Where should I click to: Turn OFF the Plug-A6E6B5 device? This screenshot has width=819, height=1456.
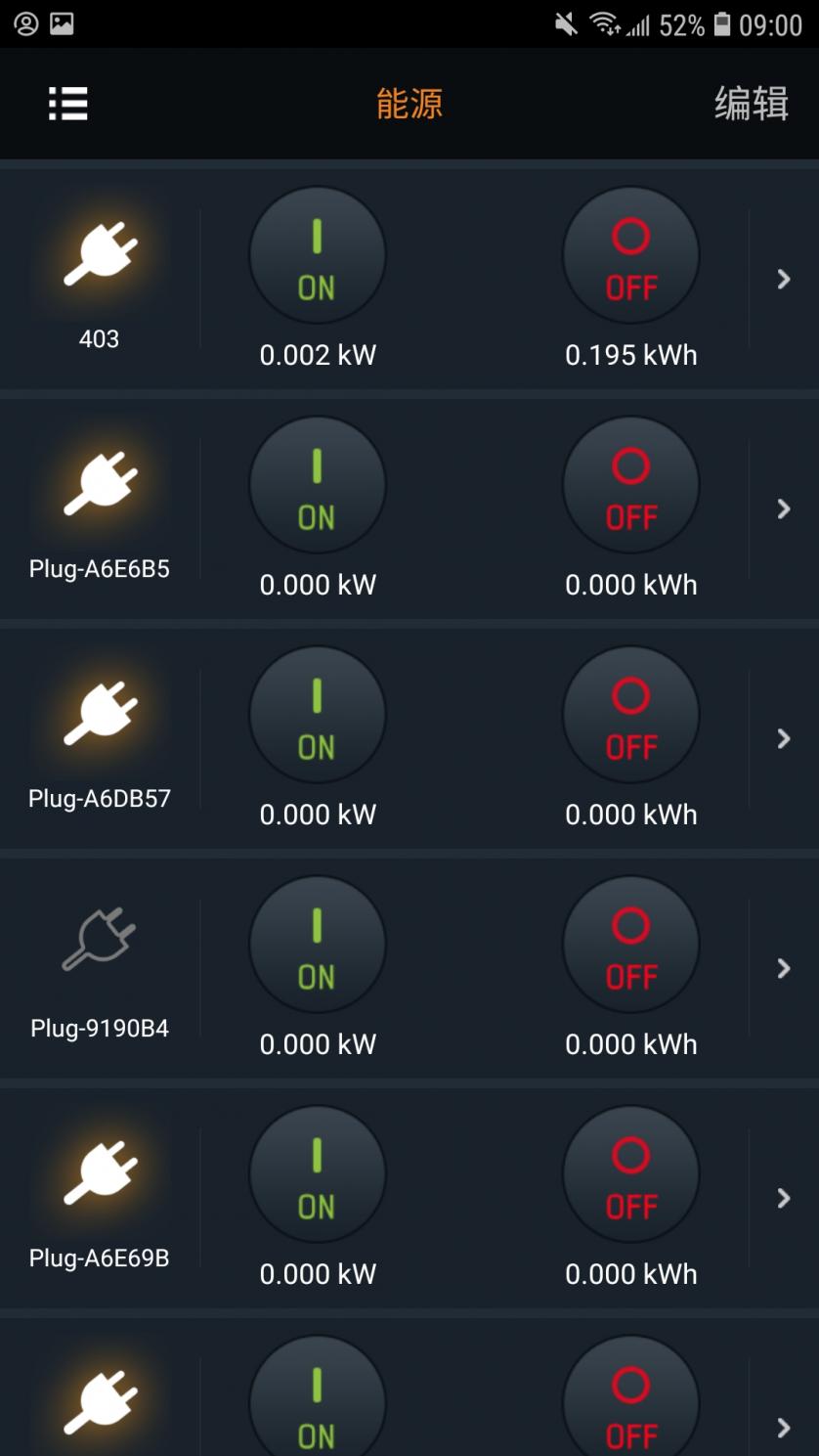coord(630,484)
